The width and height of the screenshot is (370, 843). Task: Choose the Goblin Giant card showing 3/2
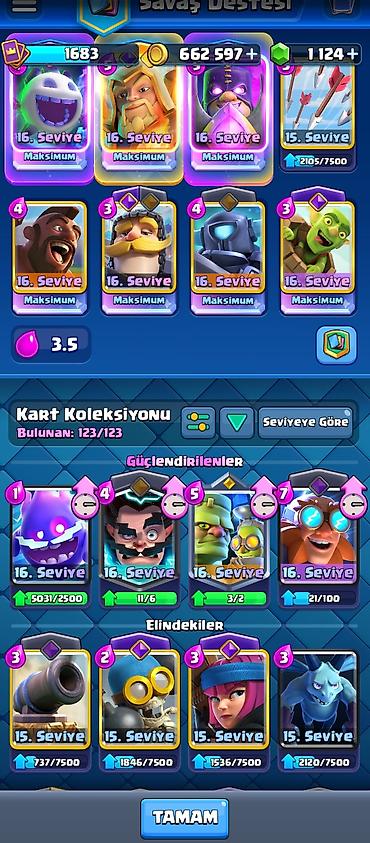(x=228, y=546)
